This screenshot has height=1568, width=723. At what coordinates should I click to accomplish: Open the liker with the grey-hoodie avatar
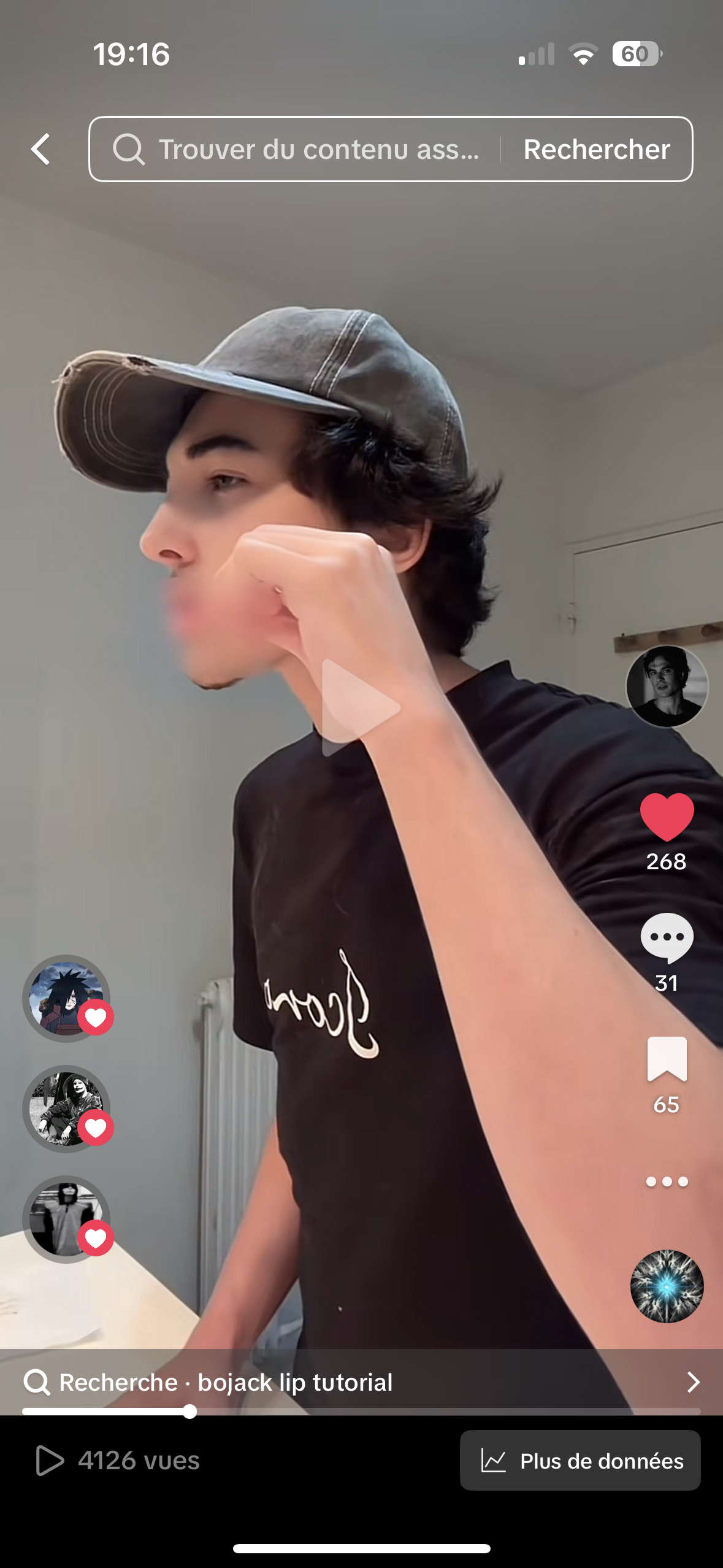pyautogui.click(x=66, y=1219)
